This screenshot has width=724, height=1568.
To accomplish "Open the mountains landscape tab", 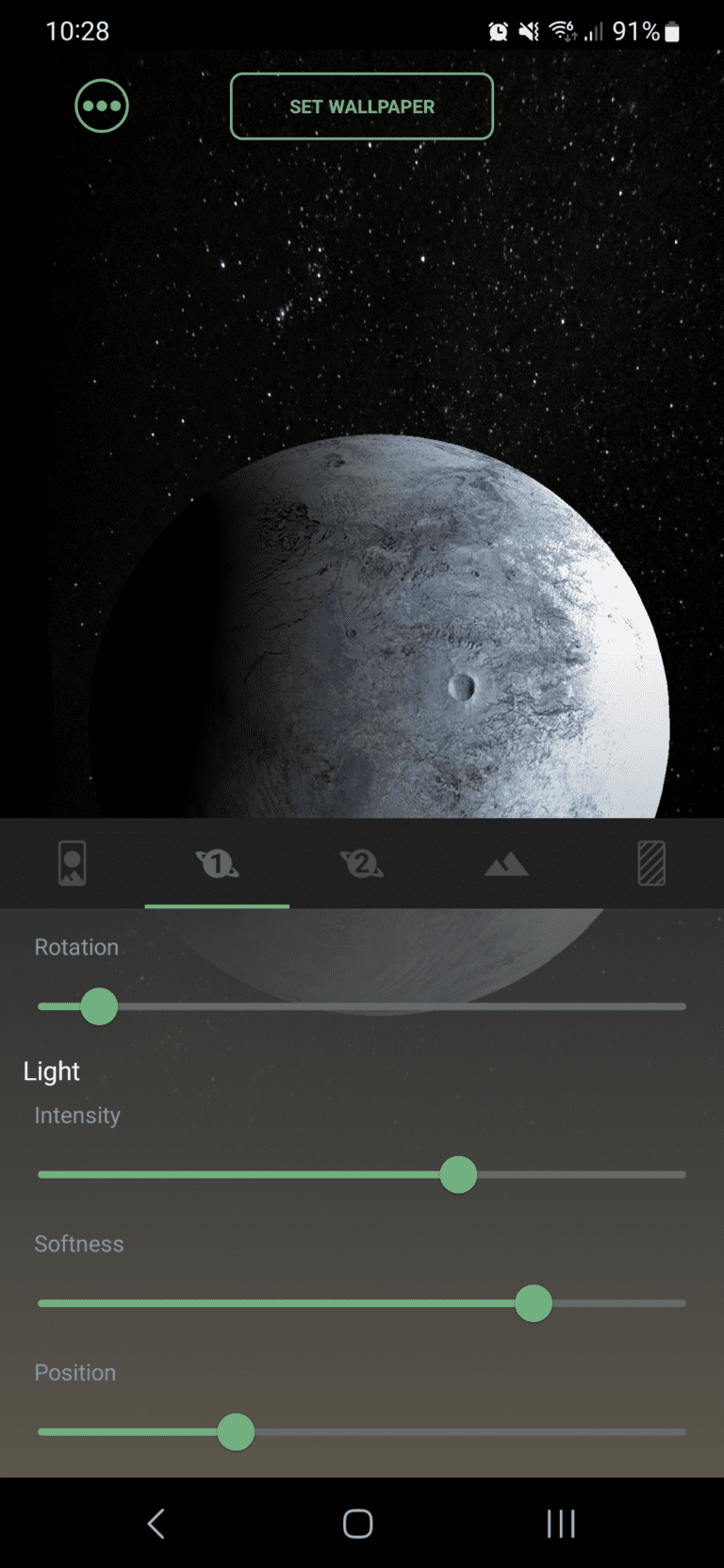I will tap(506, 863).
